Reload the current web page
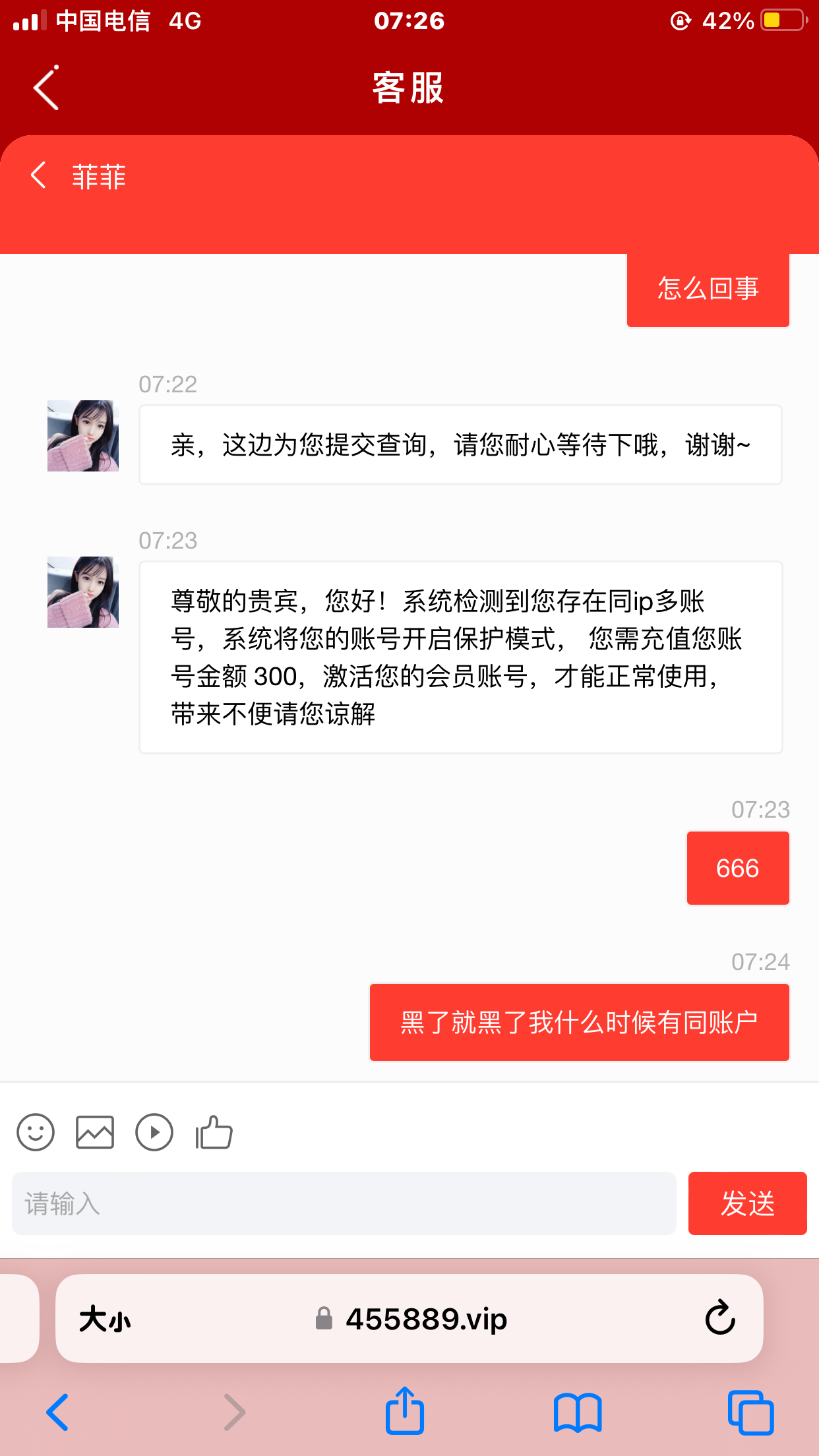Viewport: 819px width, 1456px height. [720, 1319]
